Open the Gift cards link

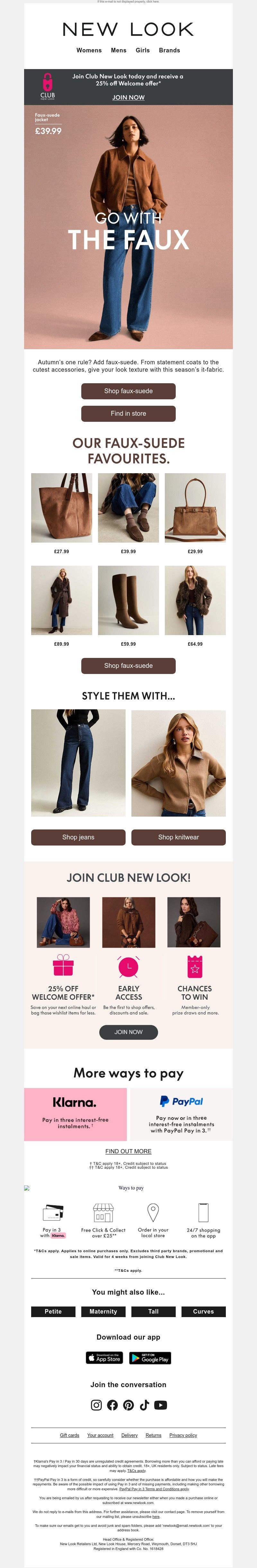tap(69, 1435)
